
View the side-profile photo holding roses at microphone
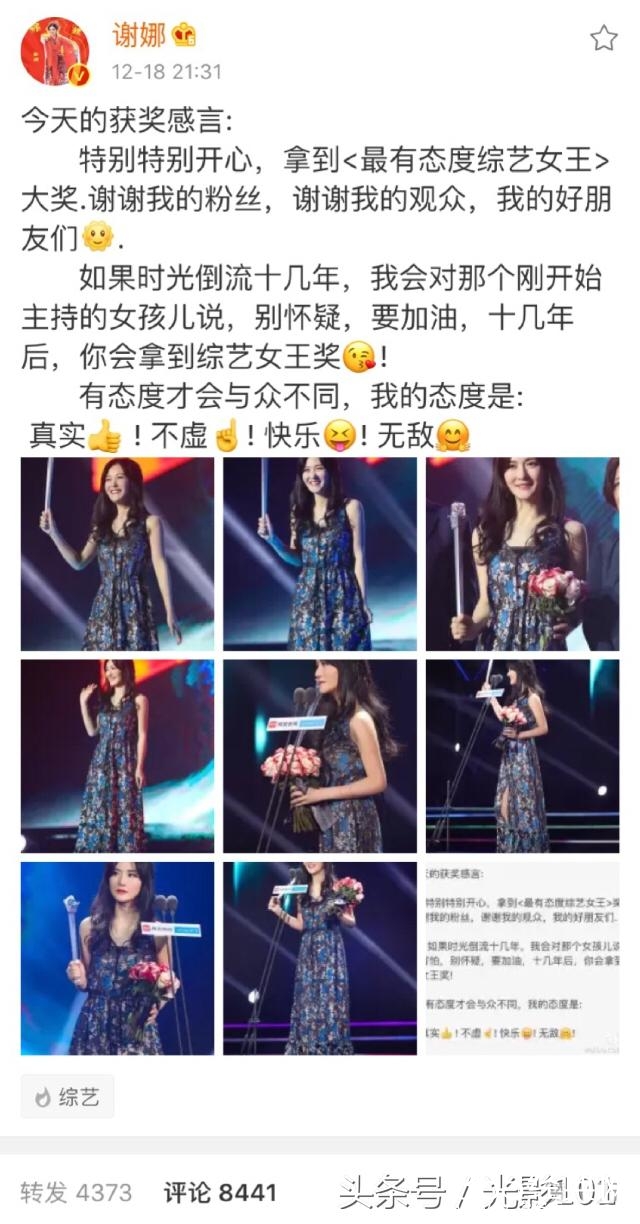(x=320, y=756)
